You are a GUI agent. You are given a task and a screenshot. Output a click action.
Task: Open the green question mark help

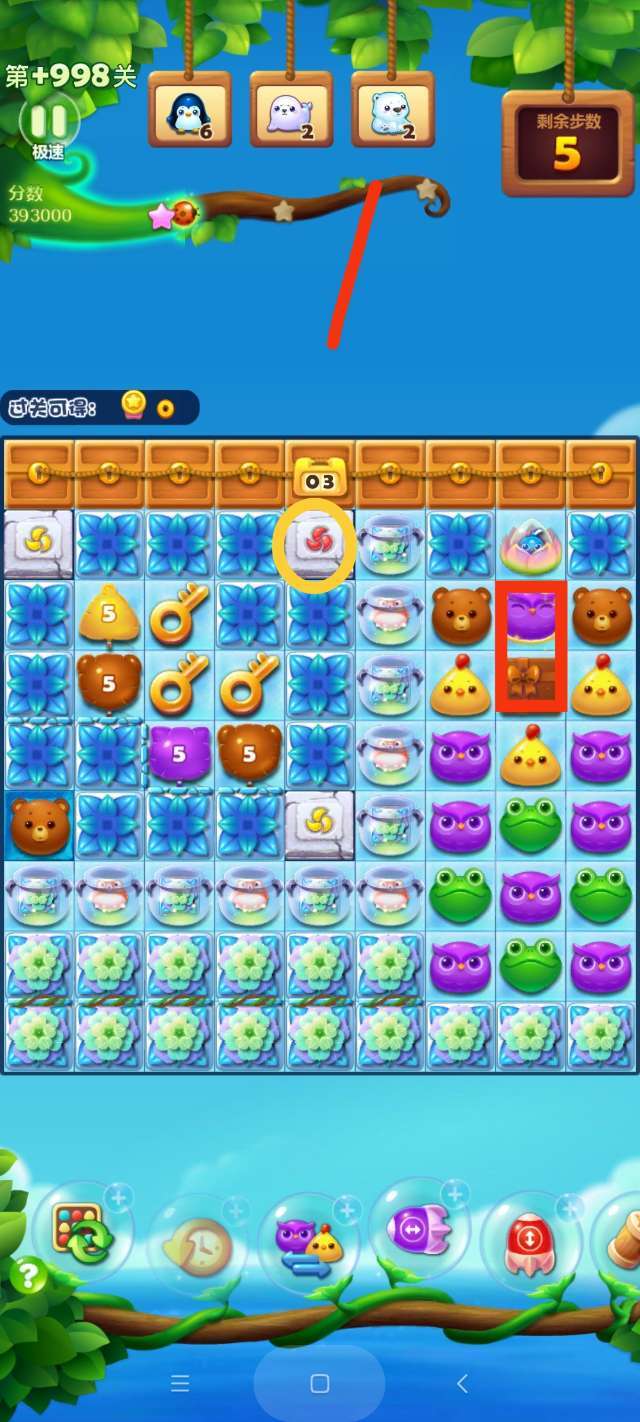coord(28,1275)
